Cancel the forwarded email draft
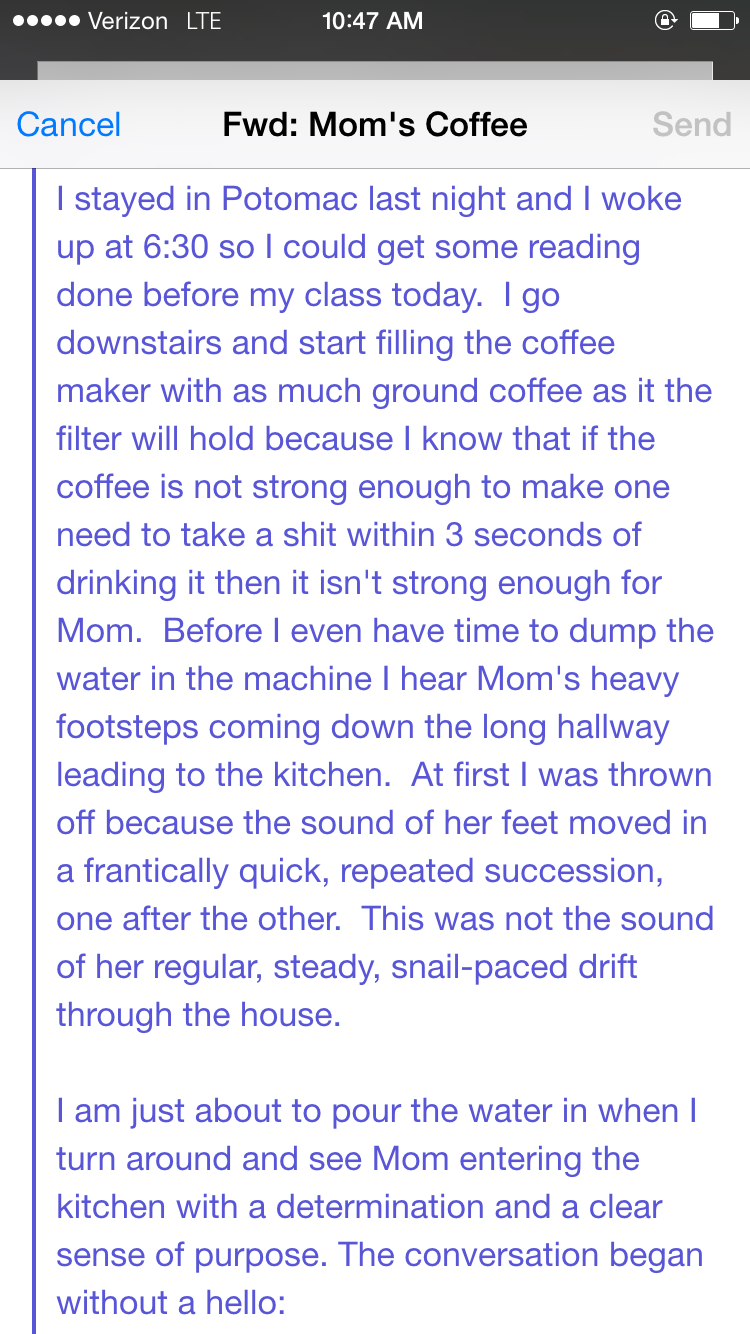Screen dimensions: 750x1334 (69, 125)
